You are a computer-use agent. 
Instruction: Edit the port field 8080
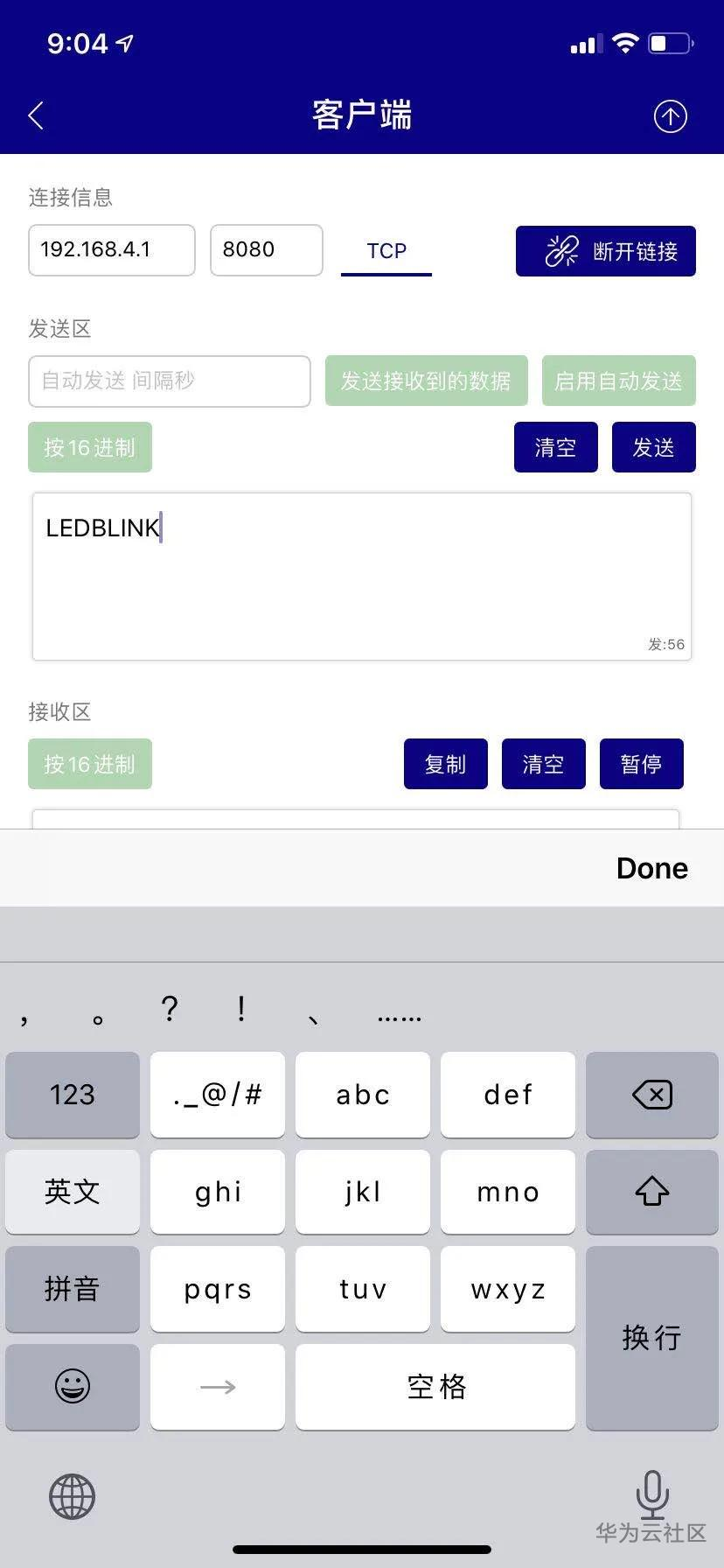point(266,250)
